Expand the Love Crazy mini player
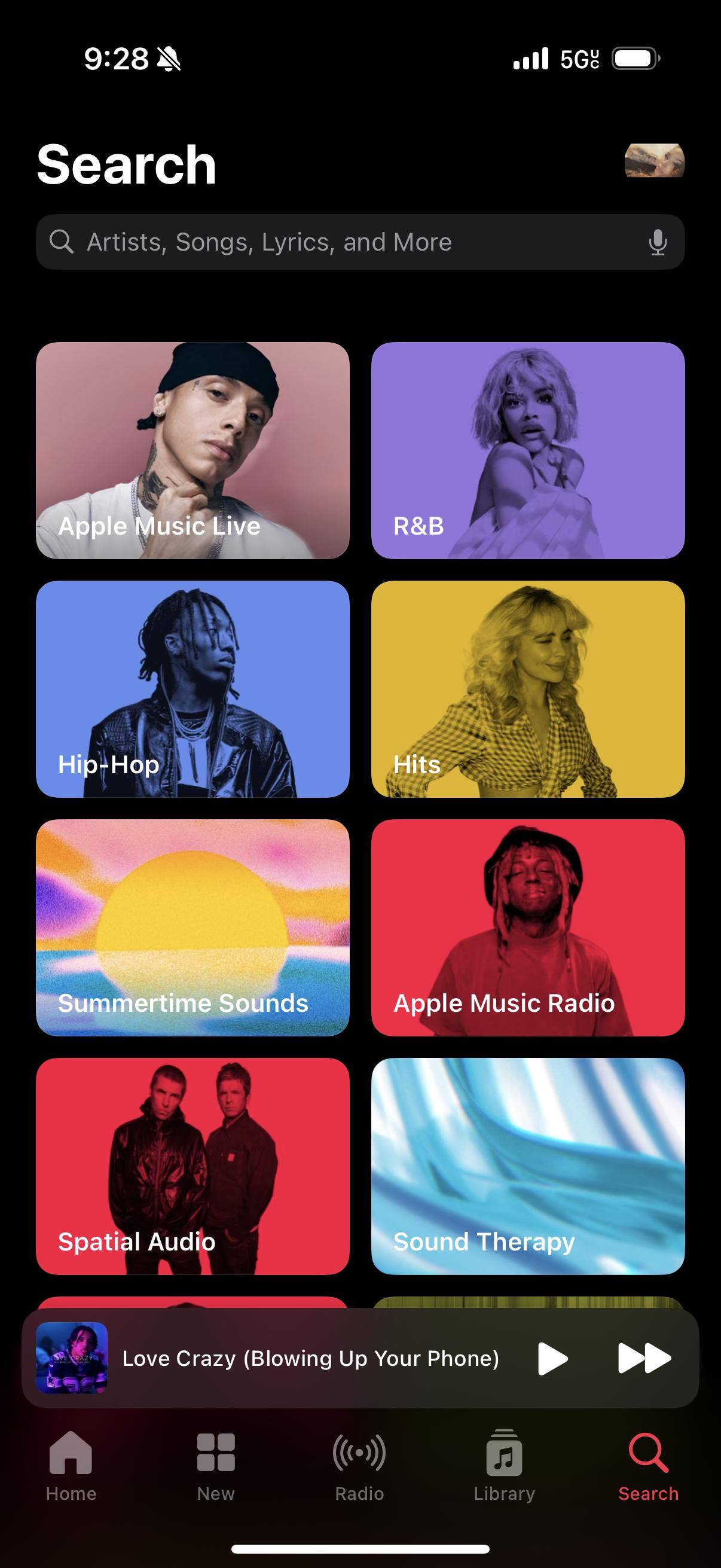Viewport: 721px width, 1568px height. [310, 1359]
